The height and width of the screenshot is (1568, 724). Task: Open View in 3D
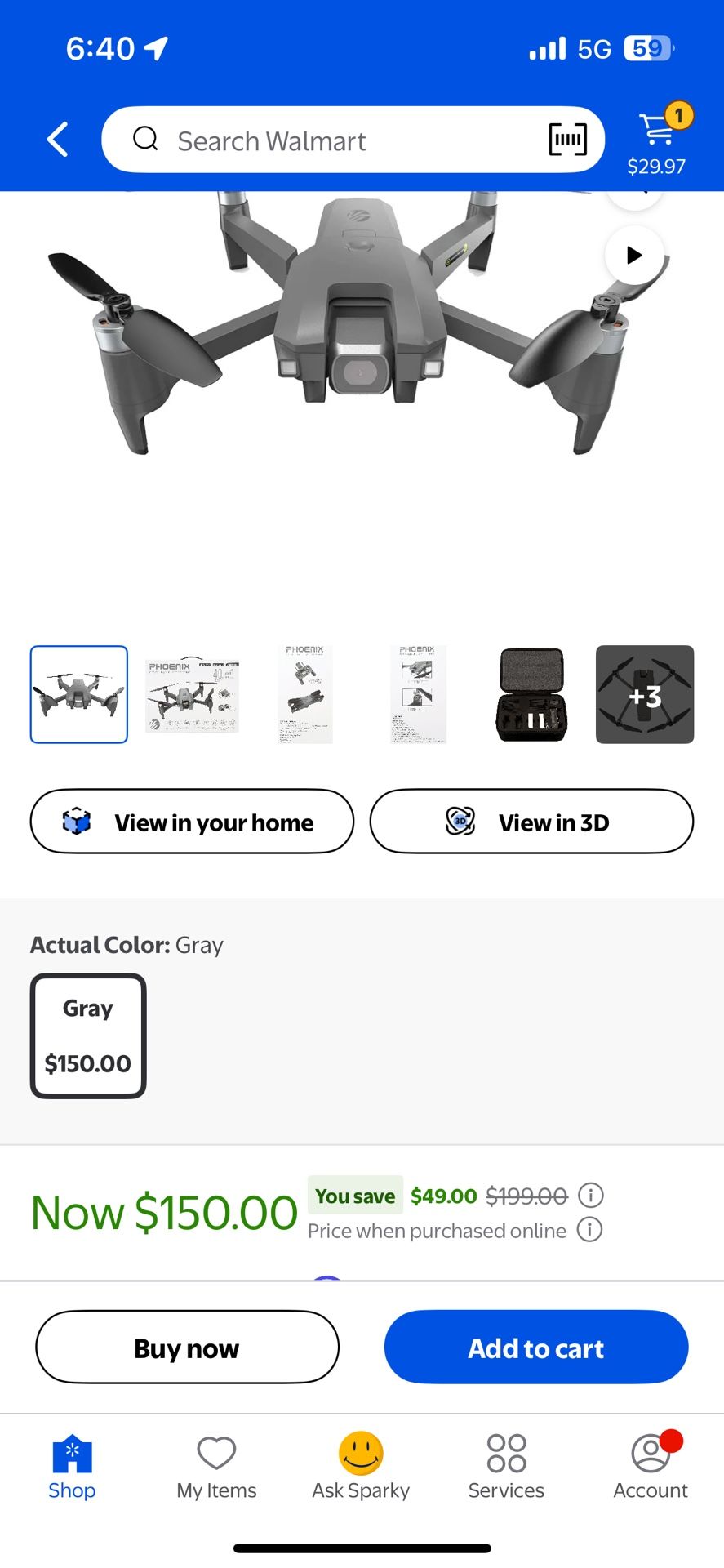[x=531, y=822]
